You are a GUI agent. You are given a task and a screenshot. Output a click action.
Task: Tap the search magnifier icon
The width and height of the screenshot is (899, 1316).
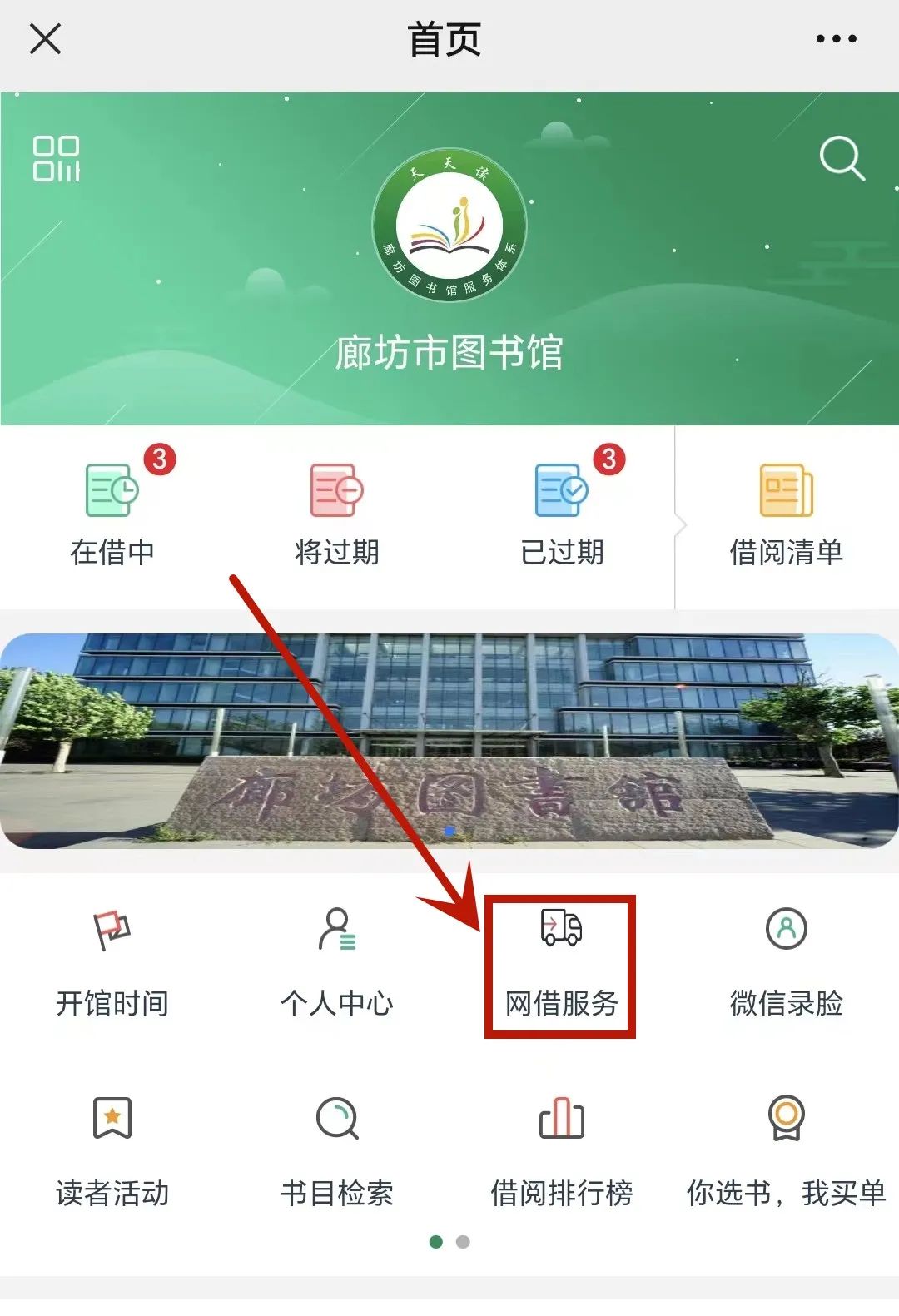842,158
